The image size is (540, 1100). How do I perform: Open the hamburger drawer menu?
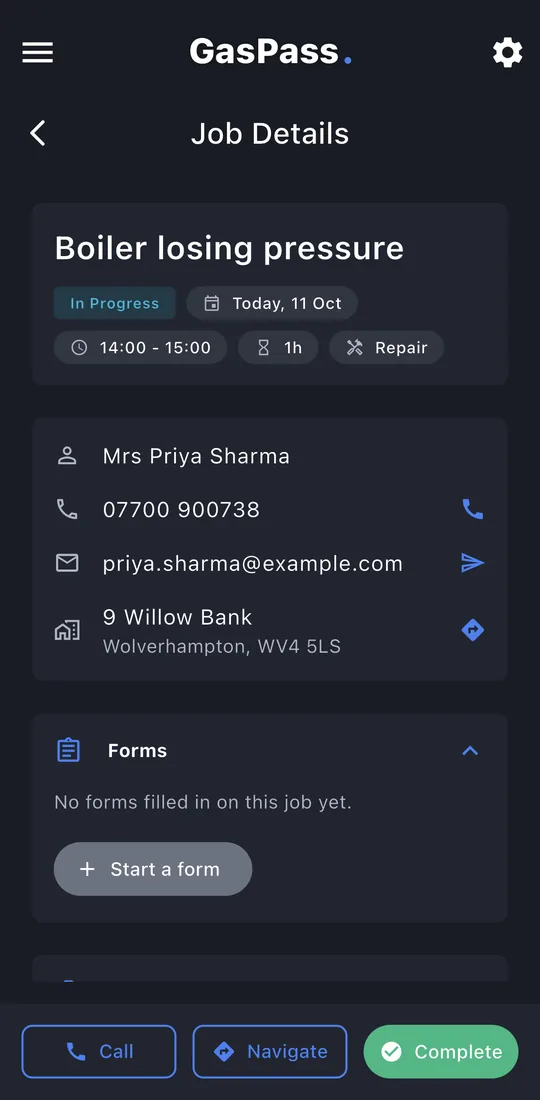(x=38, y=53)
